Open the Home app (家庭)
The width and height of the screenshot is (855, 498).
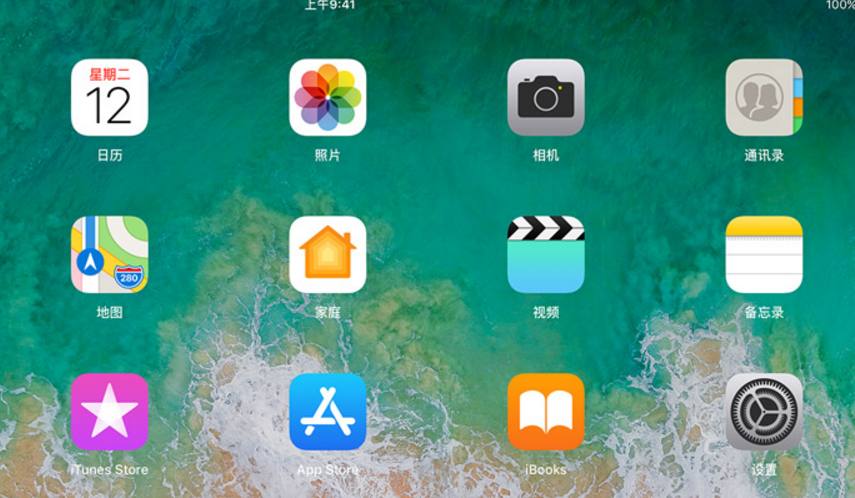click(x=327, y=254)
